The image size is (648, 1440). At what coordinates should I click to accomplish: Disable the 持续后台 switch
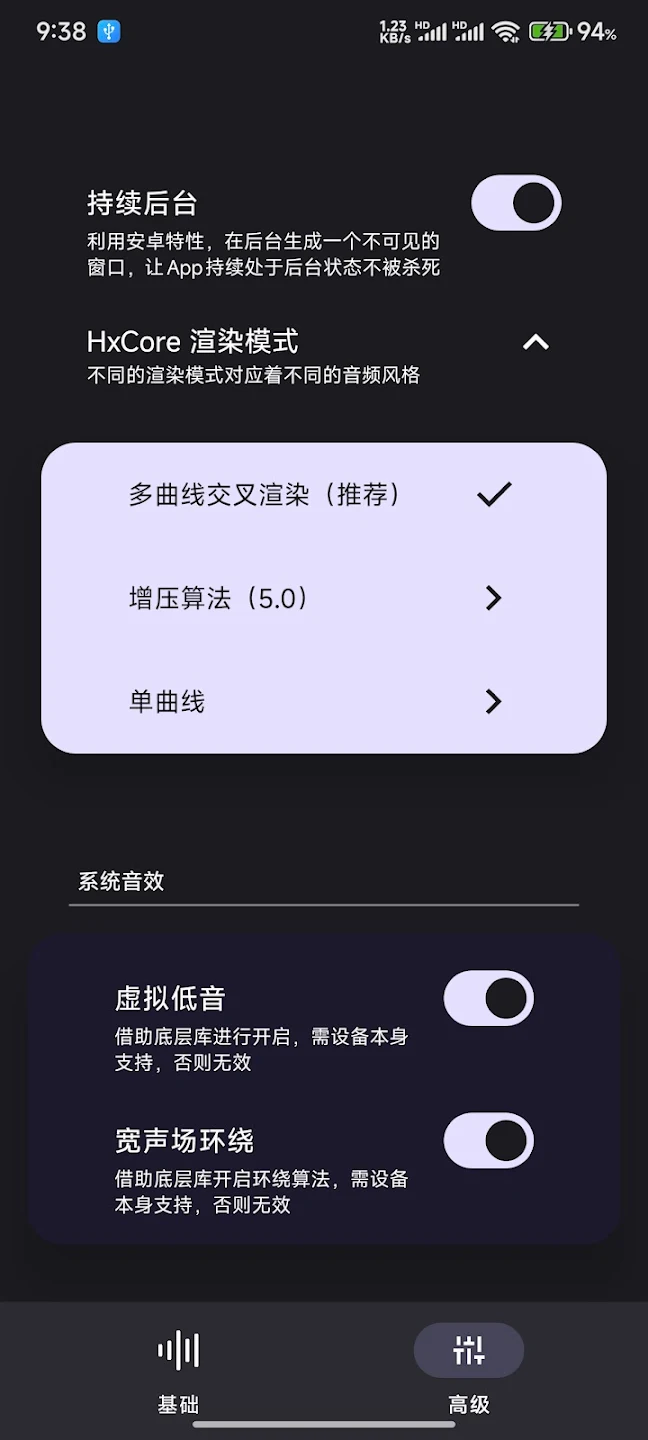(x=516, y=203)
